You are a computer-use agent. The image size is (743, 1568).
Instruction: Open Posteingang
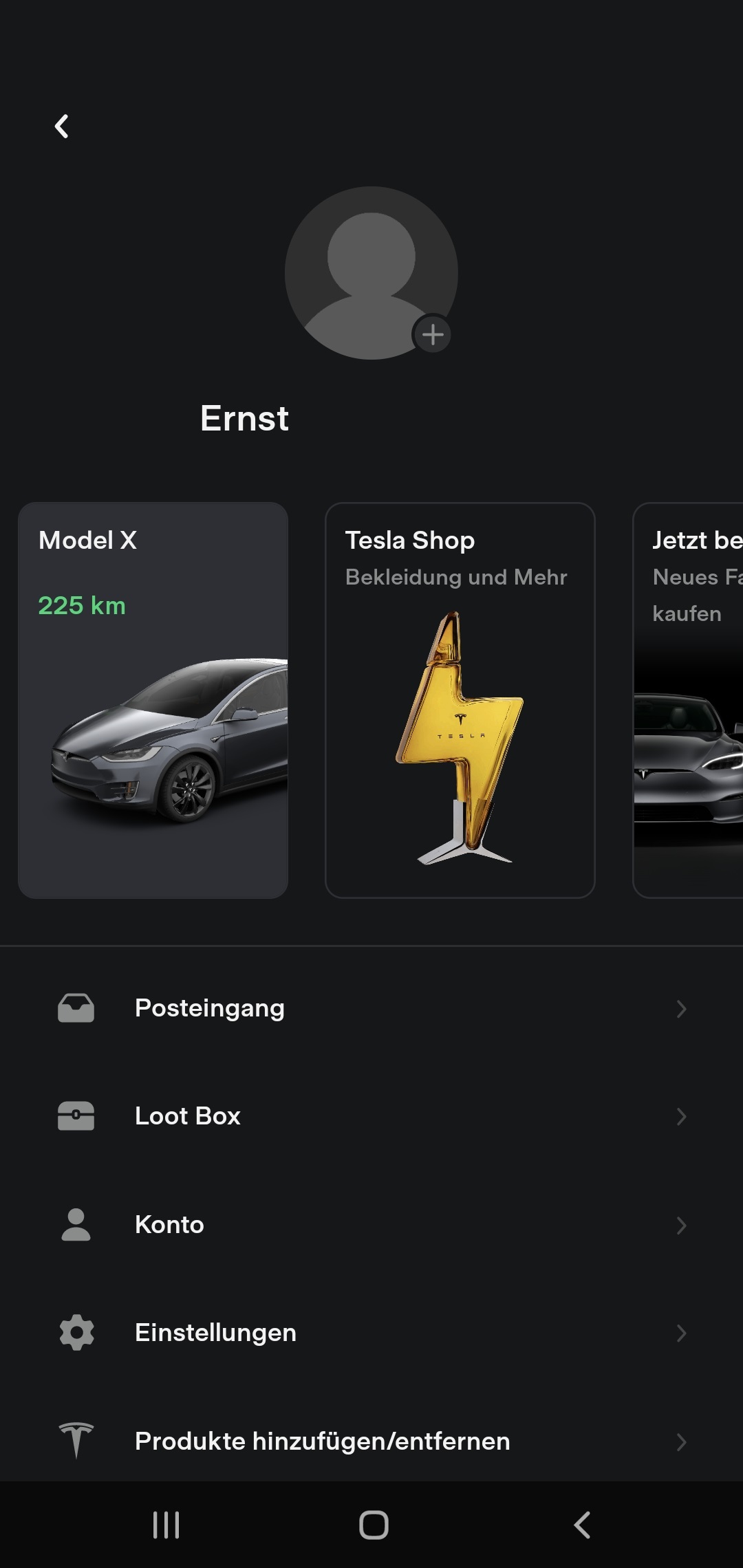point(371,1008)
